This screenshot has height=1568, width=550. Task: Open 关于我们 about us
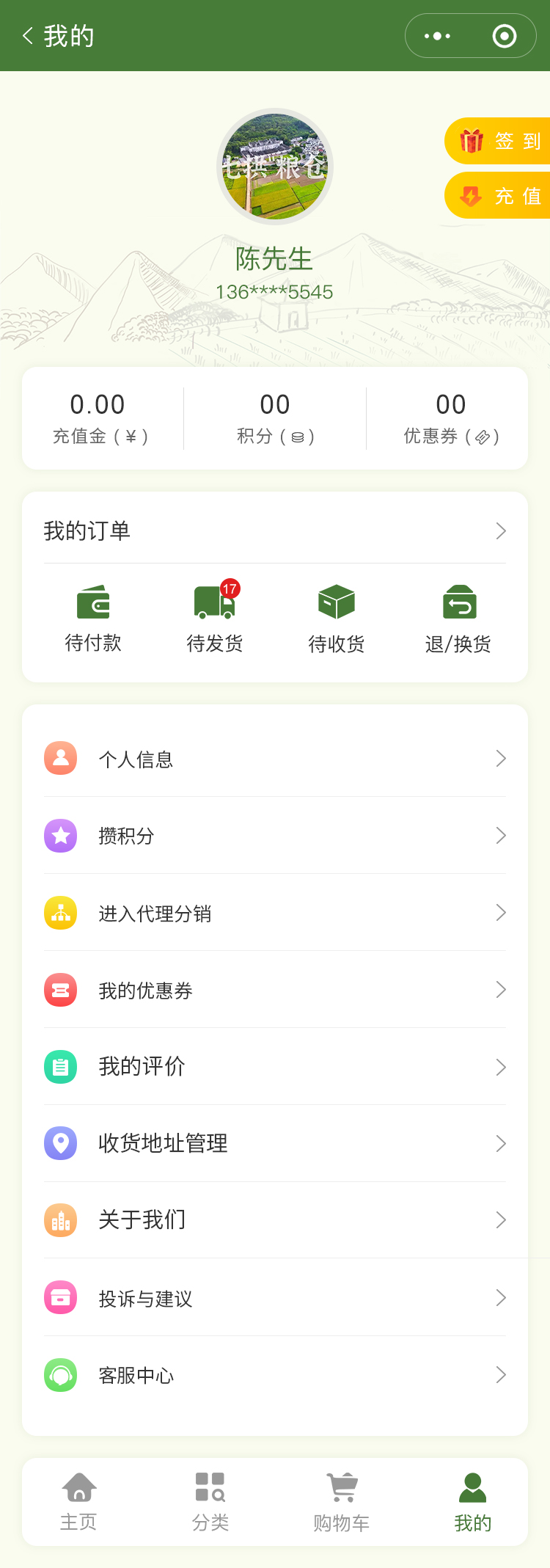click(274, 1220)
